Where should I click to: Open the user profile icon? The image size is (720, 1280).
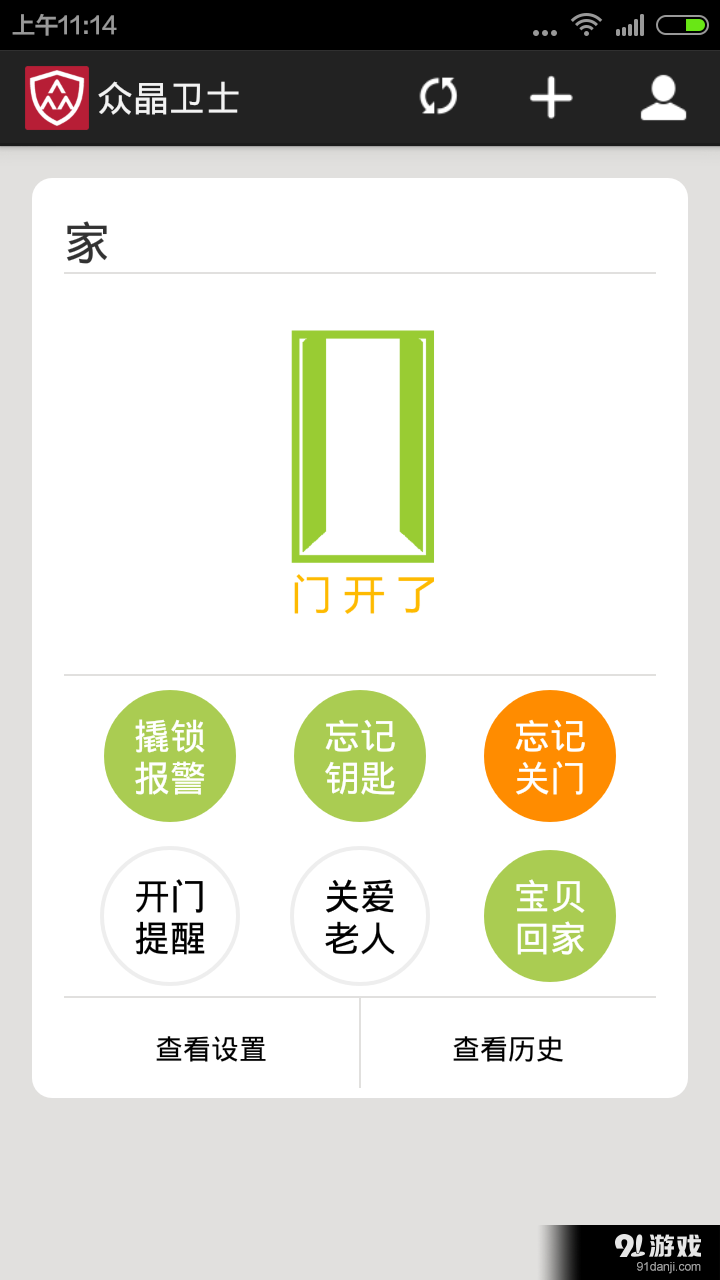[x=662, y=97]
